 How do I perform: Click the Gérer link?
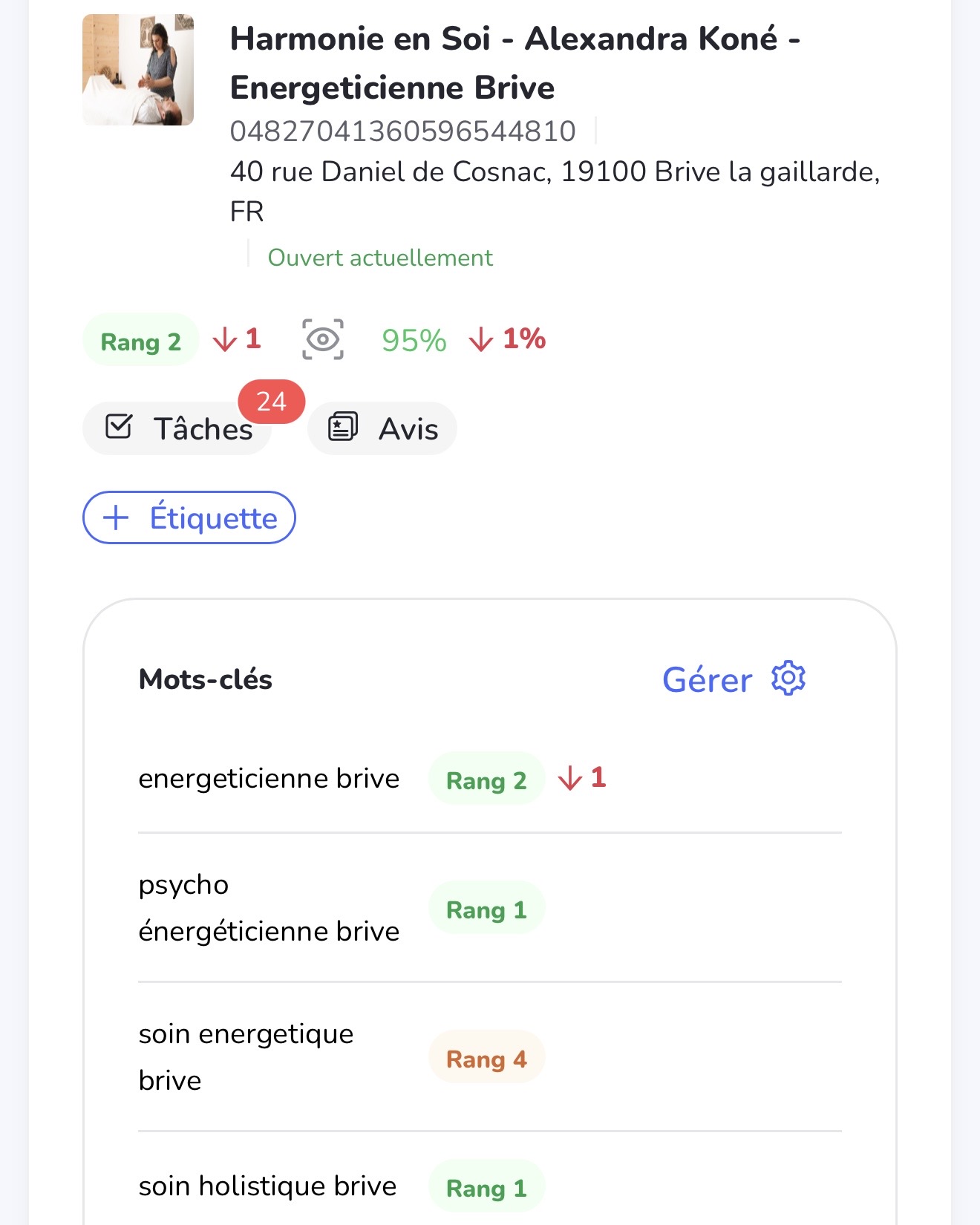707,678
